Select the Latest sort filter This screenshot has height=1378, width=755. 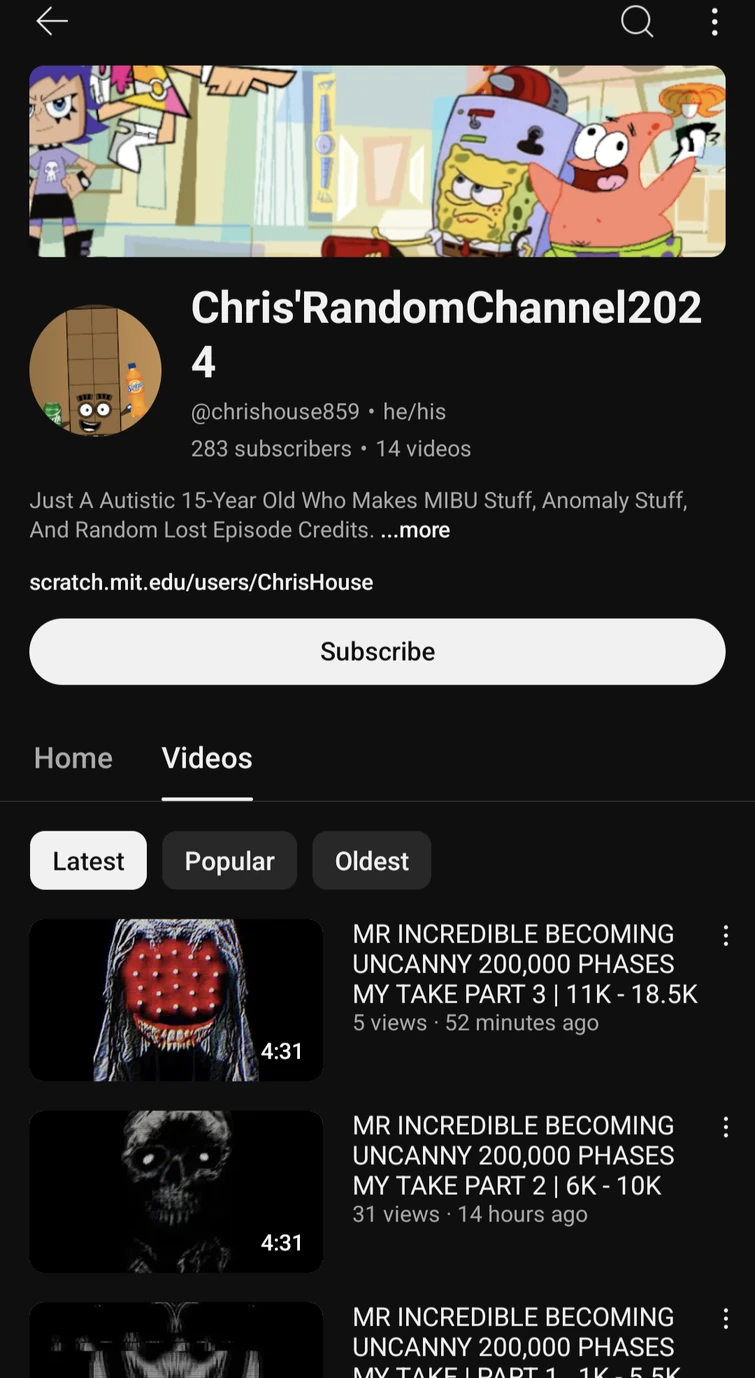tap(88, 860)
